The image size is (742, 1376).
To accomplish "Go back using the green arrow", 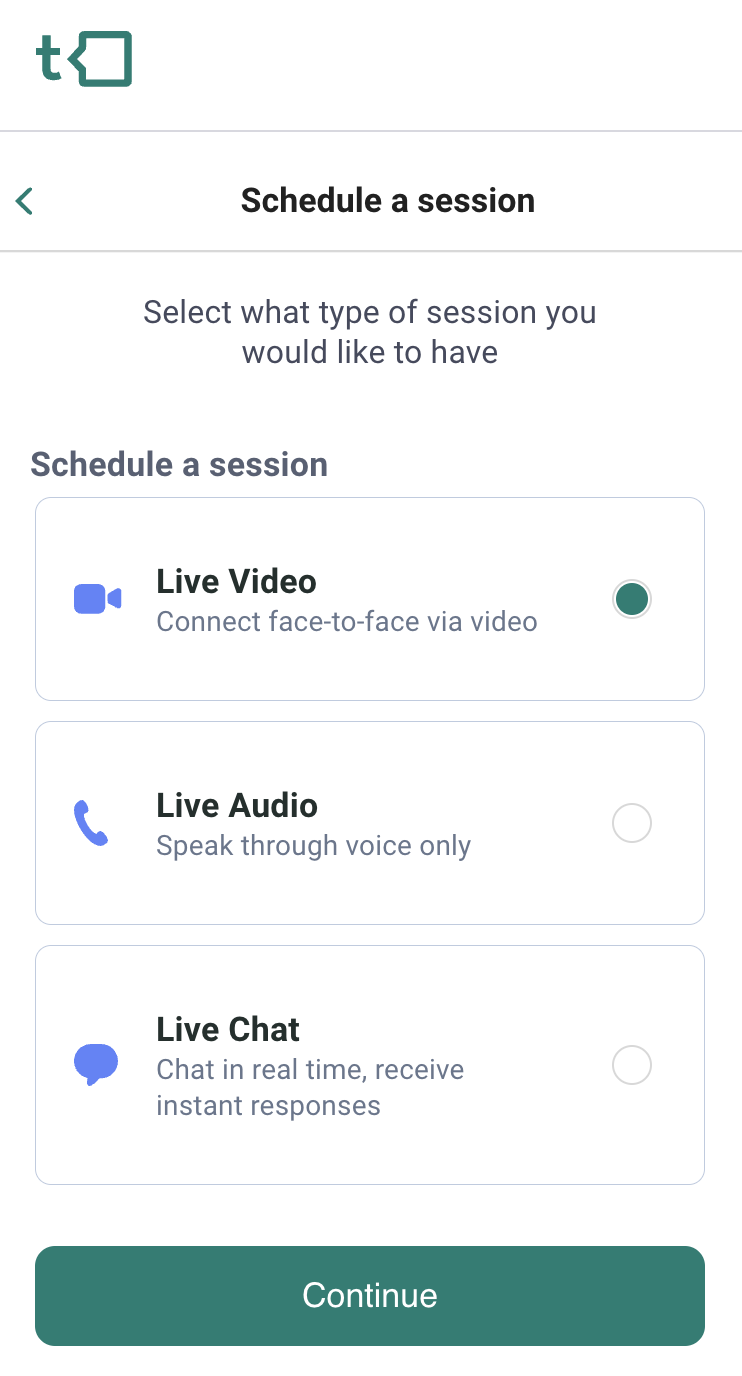I will point(24,201).
